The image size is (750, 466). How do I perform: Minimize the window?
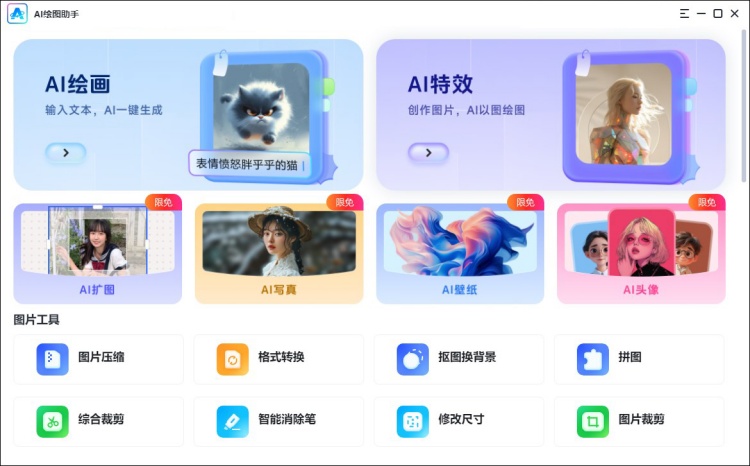[x=701, y=14]
